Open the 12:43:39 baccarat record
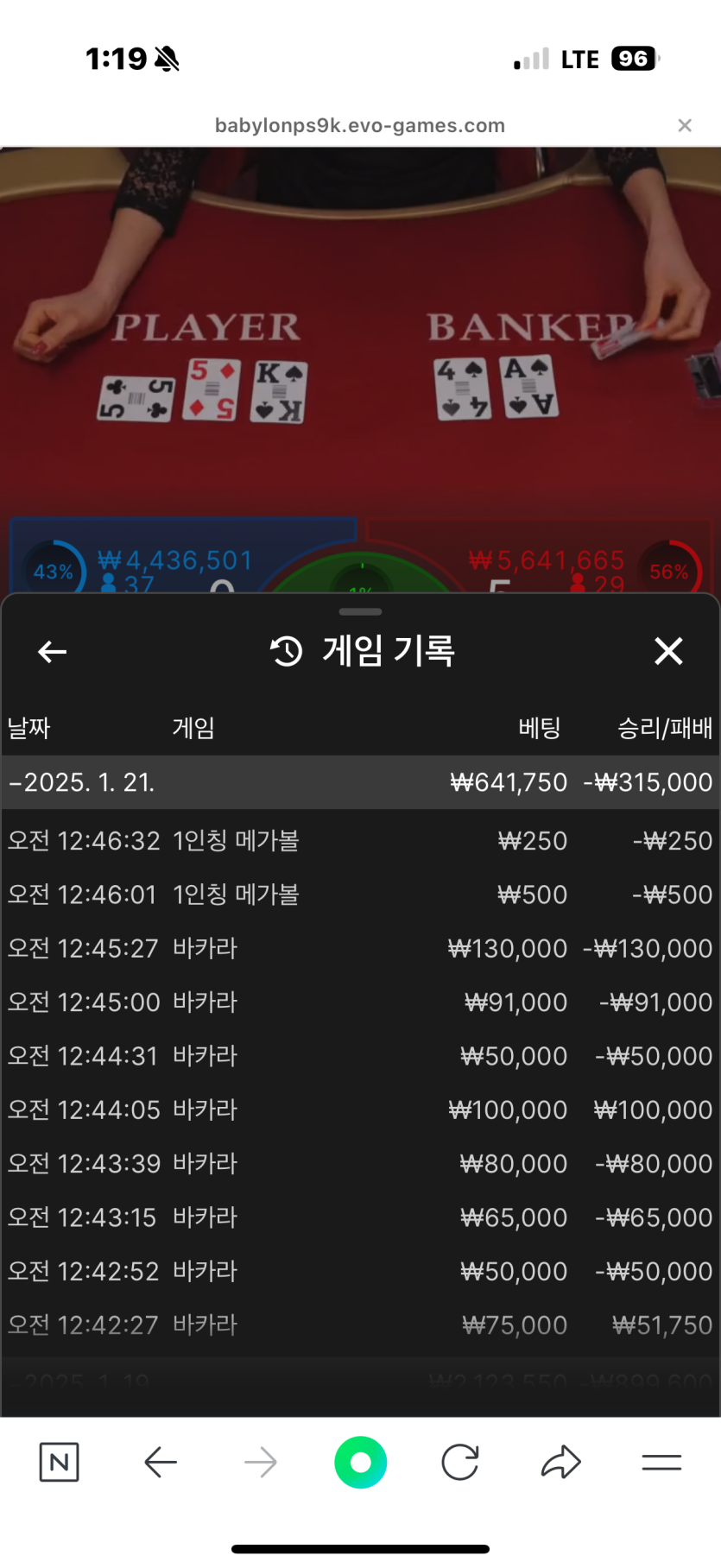 [360, 1163]
